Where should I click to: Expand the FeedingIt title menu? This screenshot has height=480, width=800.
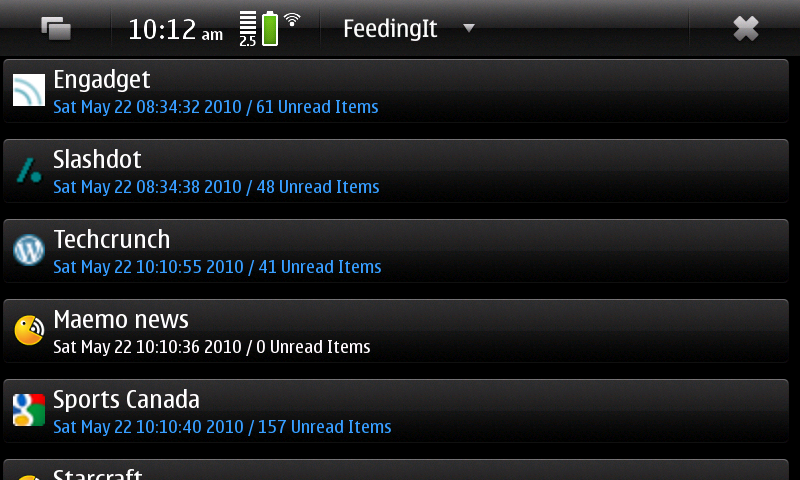[x=408, y=28]
